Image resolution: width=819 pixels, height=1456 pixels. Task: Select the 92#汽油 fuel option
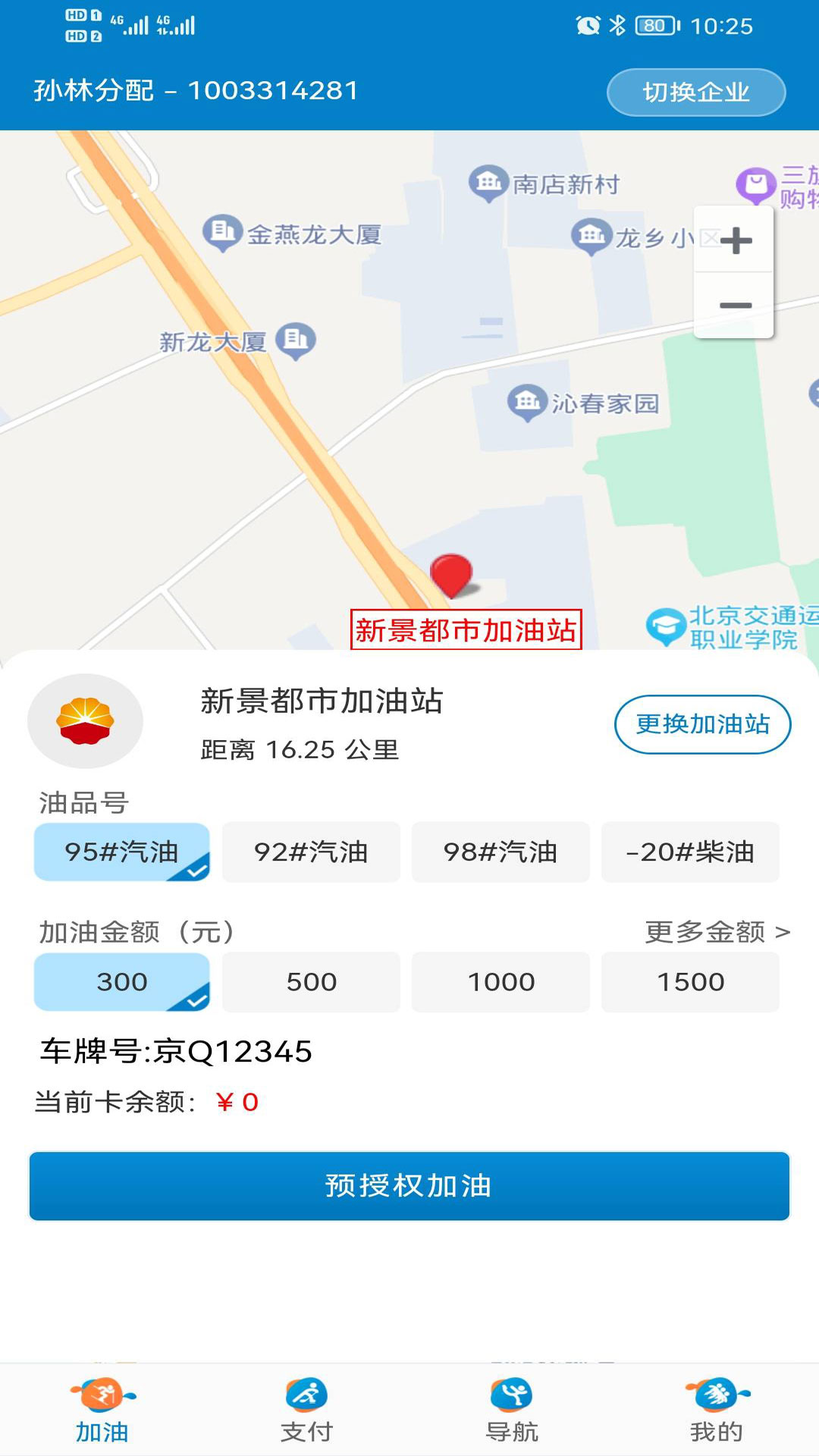click(x=312, y=852)
